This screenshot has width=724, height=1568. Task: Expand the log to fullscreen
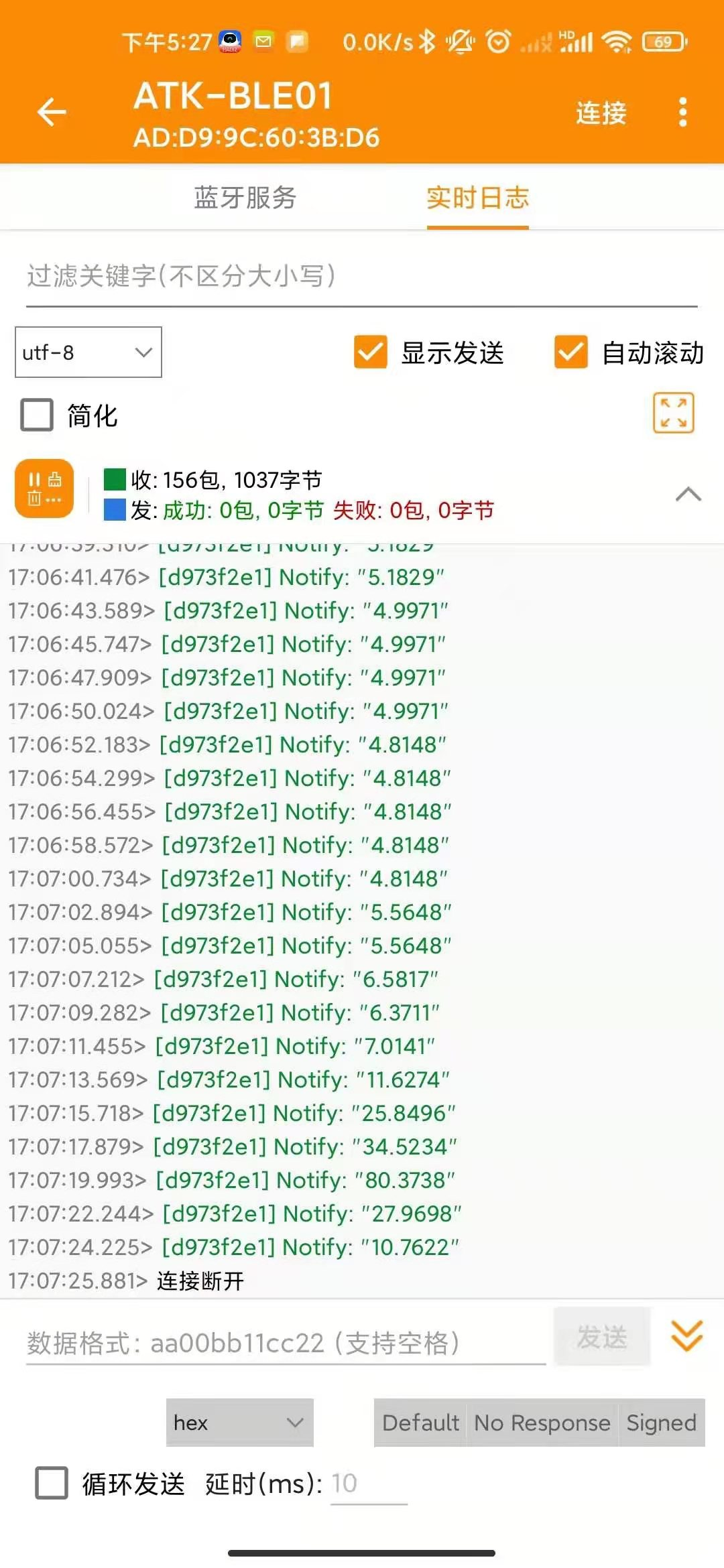pos(673,413)
